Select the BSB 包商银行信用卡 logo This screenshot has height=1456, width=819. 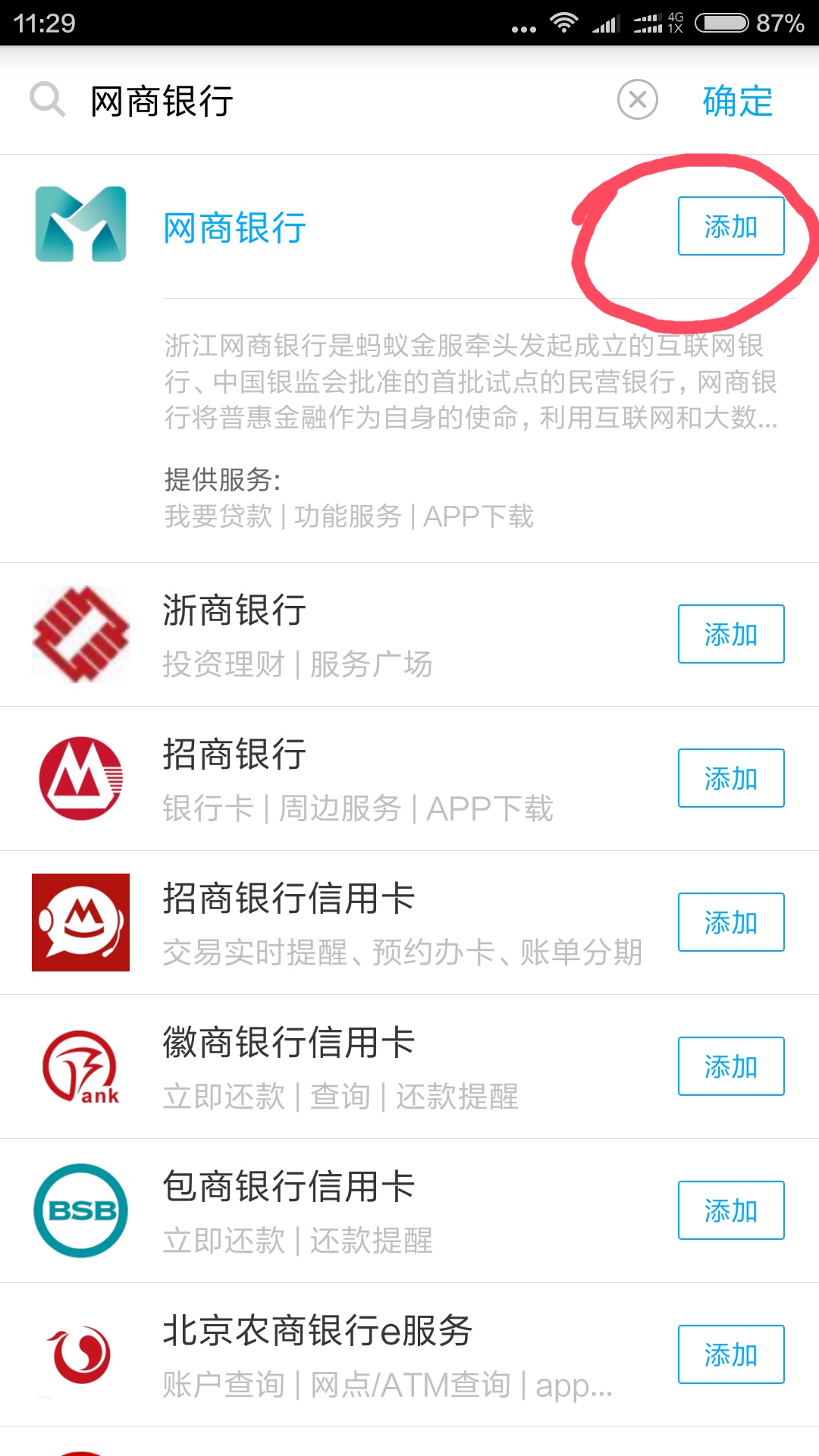point(80,1210)
